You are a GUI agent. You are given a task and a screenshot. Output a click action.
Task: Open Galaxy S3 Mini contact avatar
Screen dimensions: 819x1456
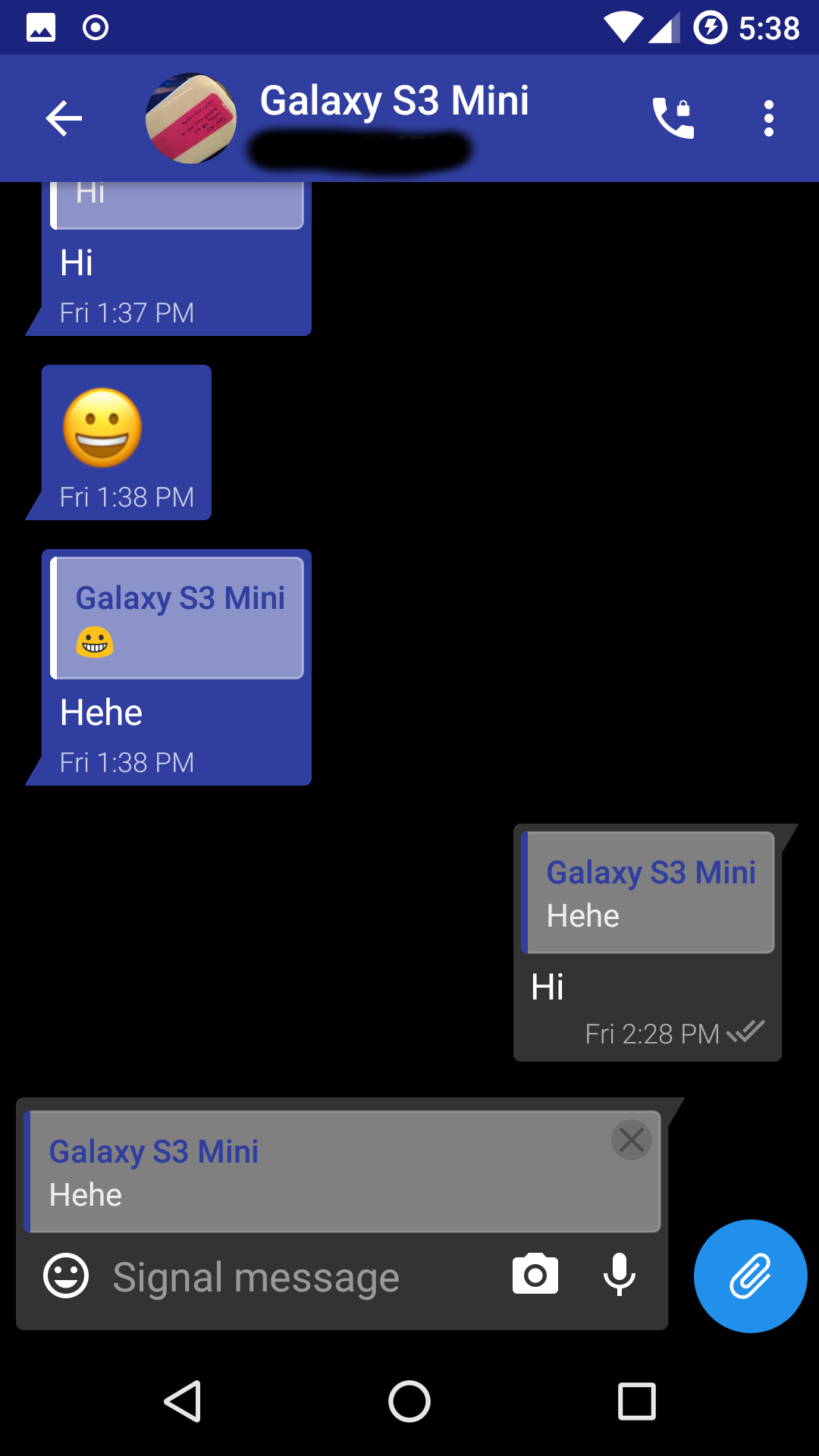[191, 118]
